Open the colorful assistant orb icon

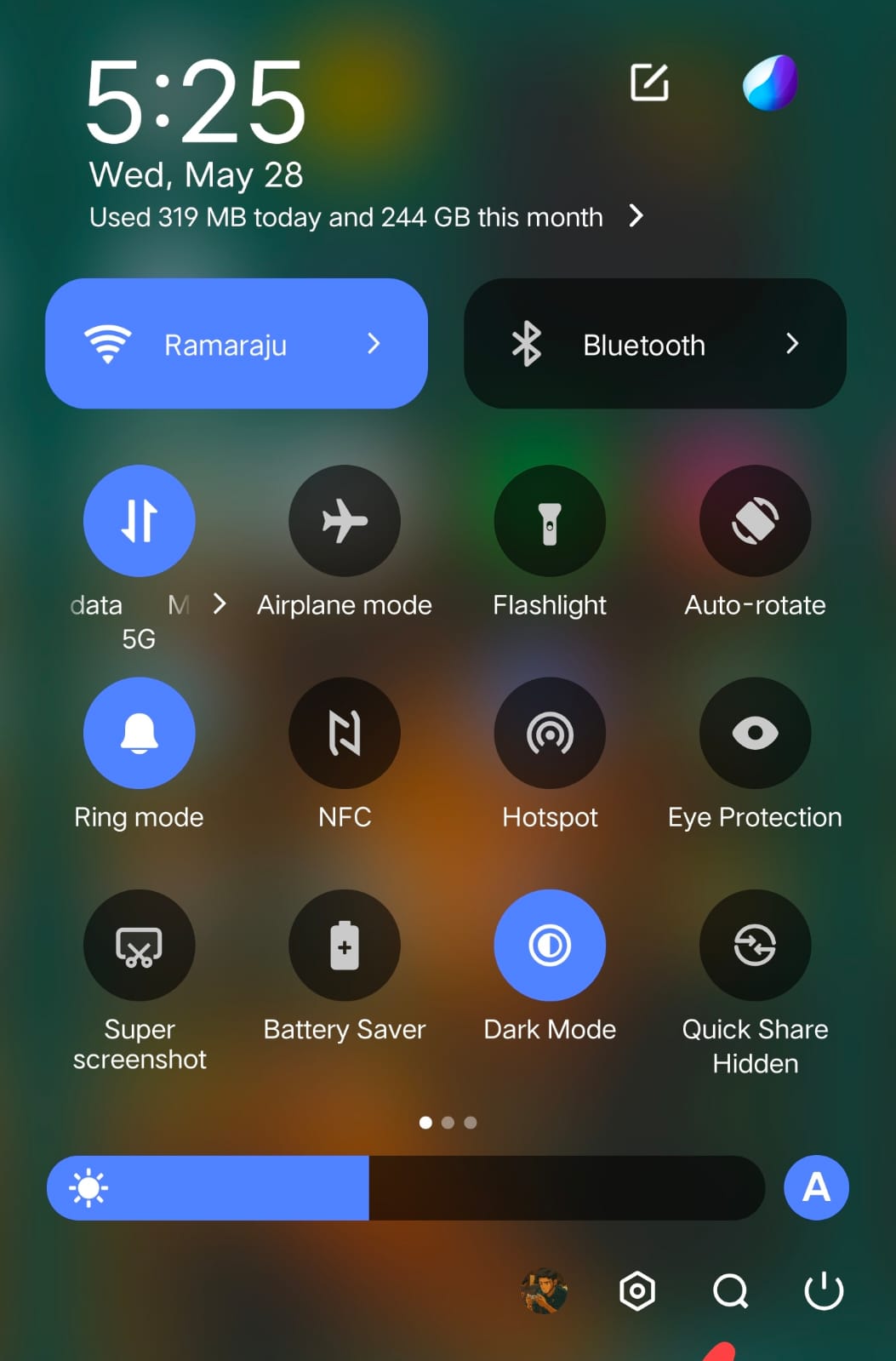(770, 83)
